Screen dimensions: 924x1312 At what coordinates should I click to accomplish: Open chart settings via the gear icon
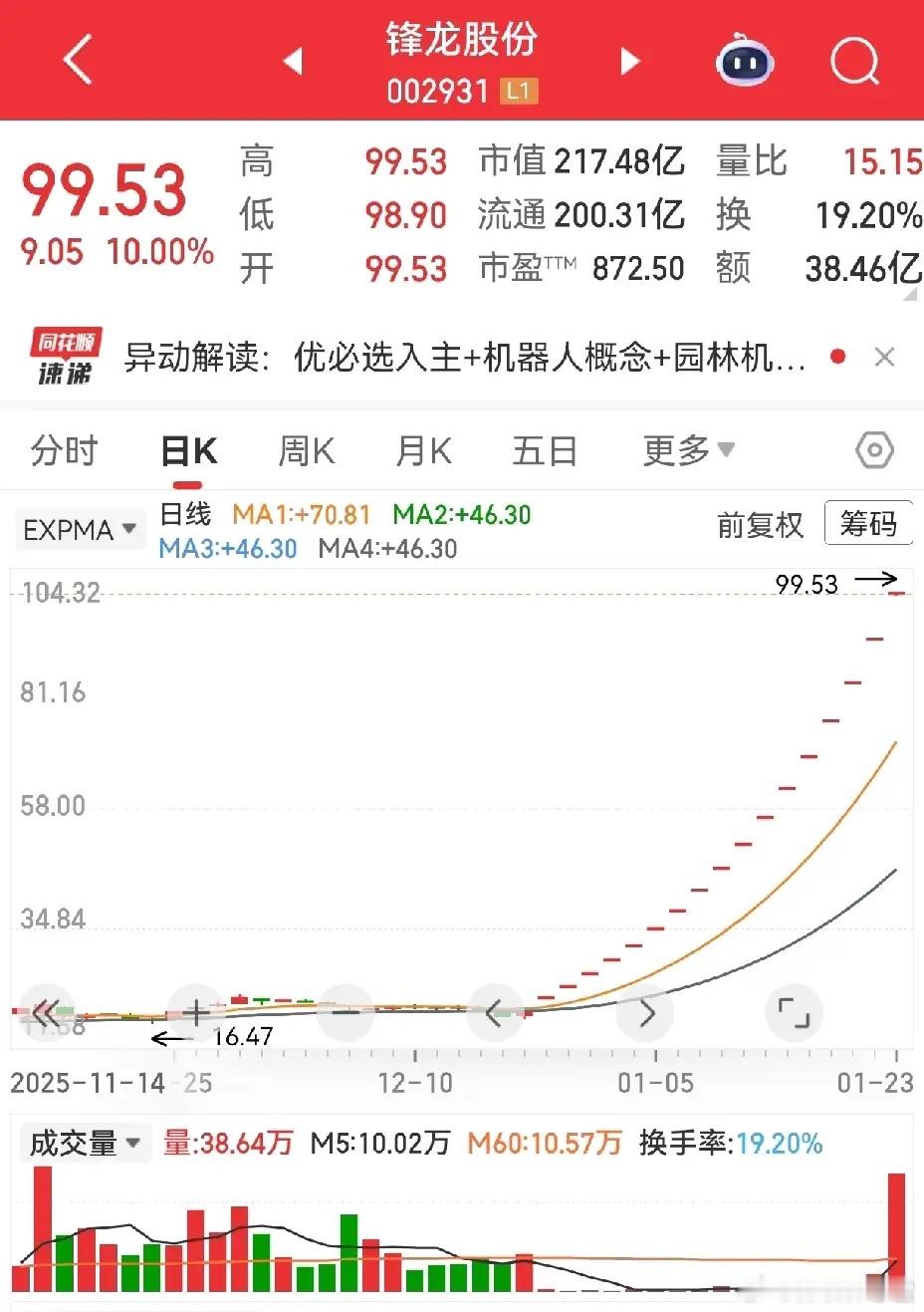coord(873,450)
